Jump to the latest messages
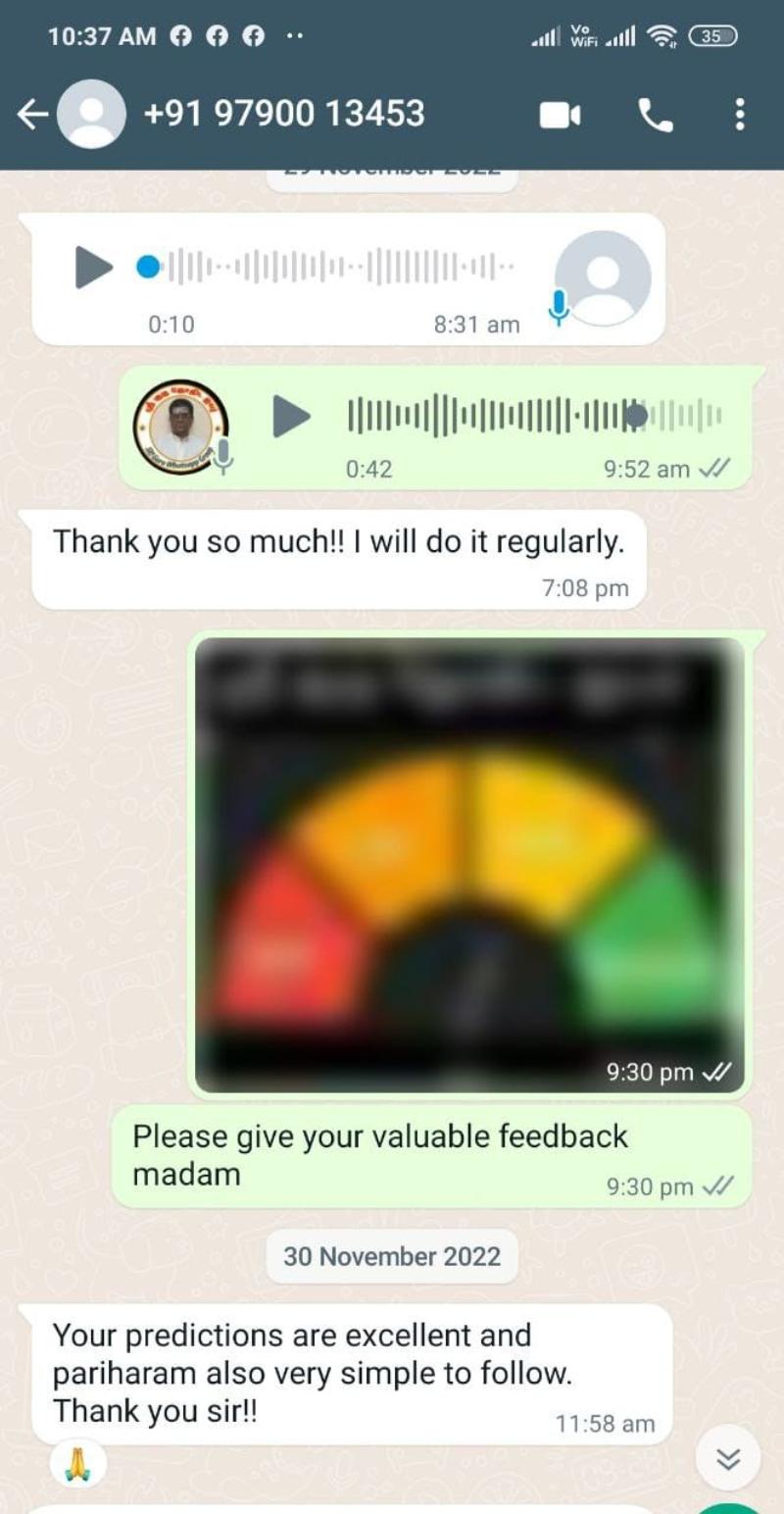784x1514 pixels. [728, 1459]
